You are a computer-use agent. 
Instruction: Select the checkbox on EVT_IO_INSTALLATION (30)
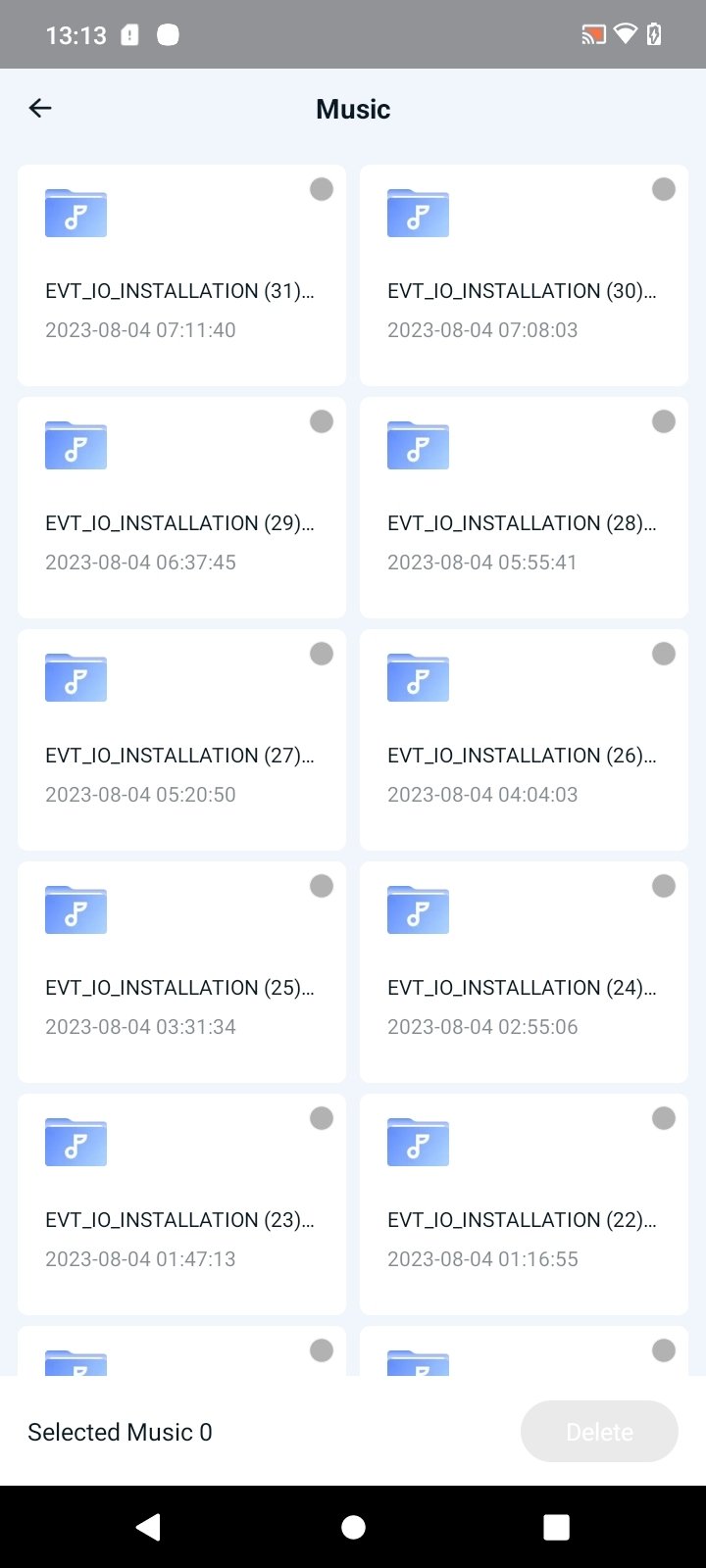click(664, 189)
